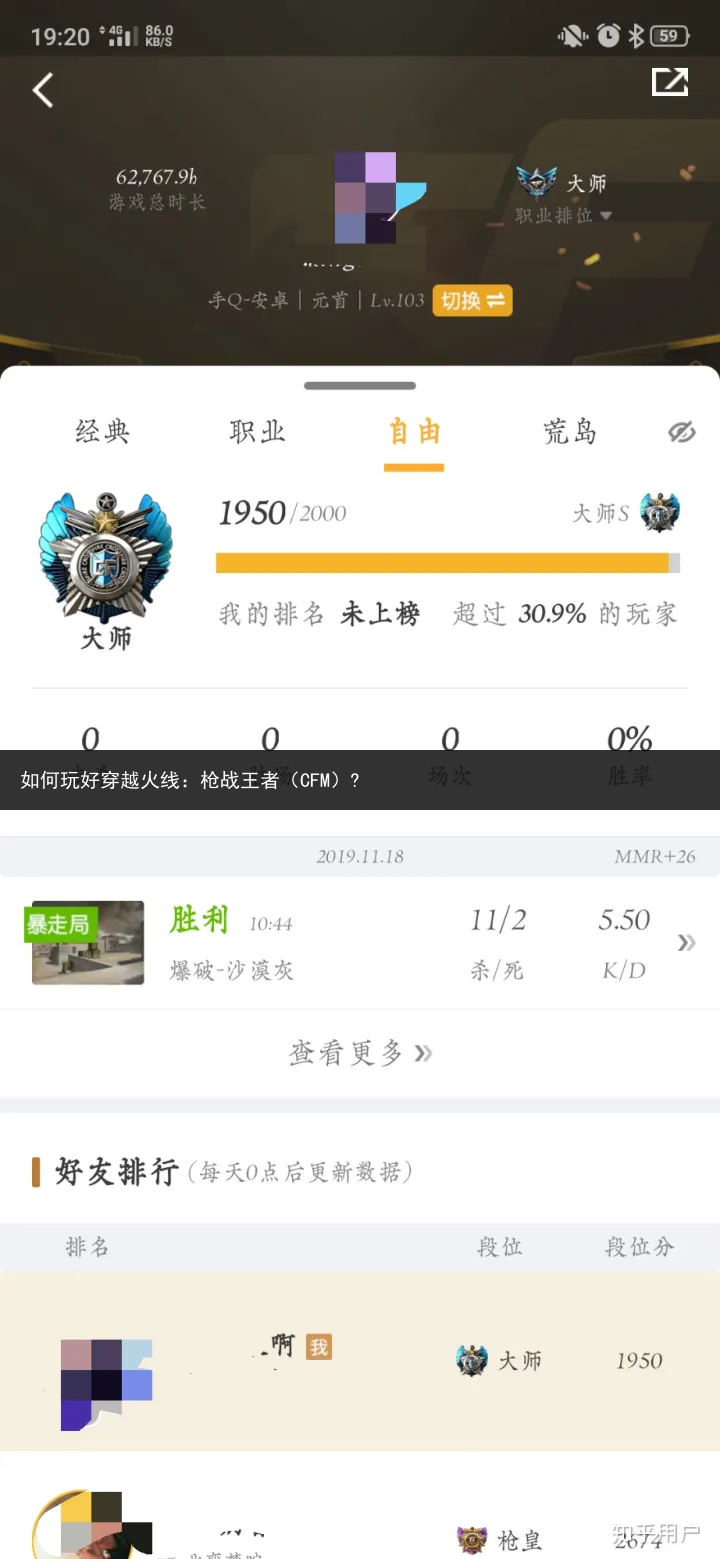The width and height of the screenshot is (720, 1559).
Task: Open the 枪皇 friend's ranking row
Action: click(x=360, y=1525)
